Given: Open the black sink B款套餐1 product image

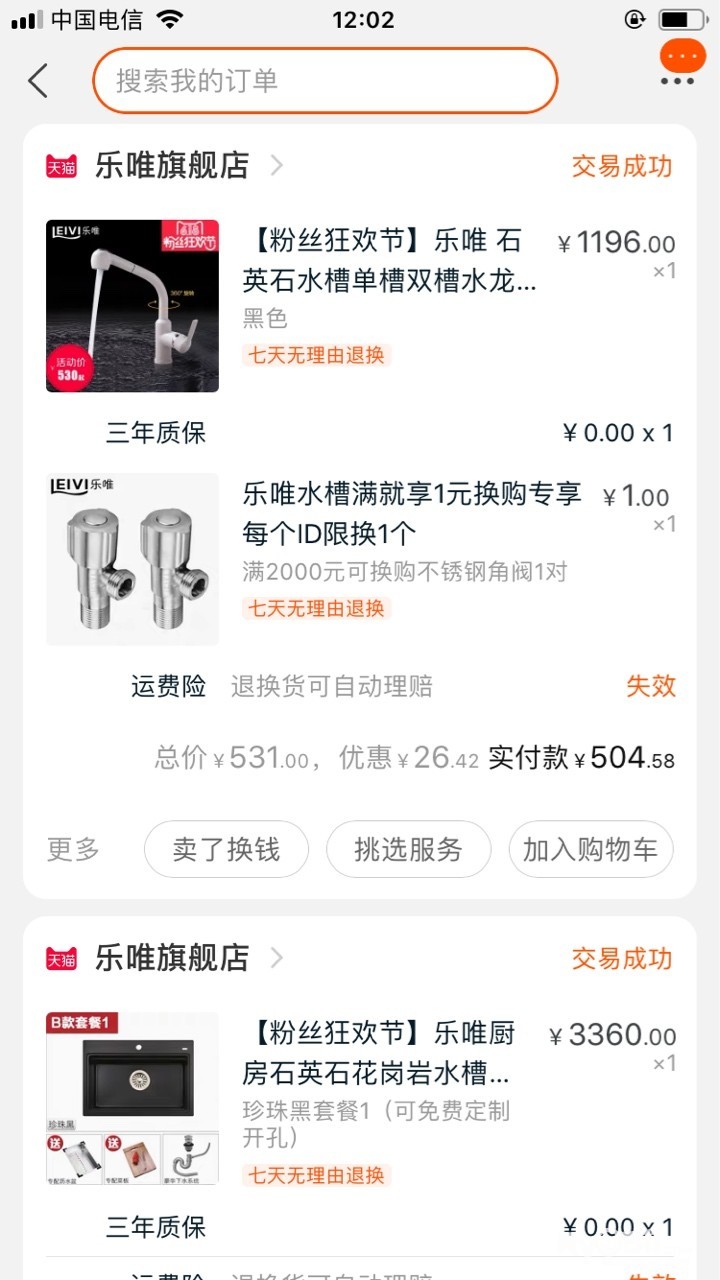Looking at the screenshot, I should point(132,1098).
